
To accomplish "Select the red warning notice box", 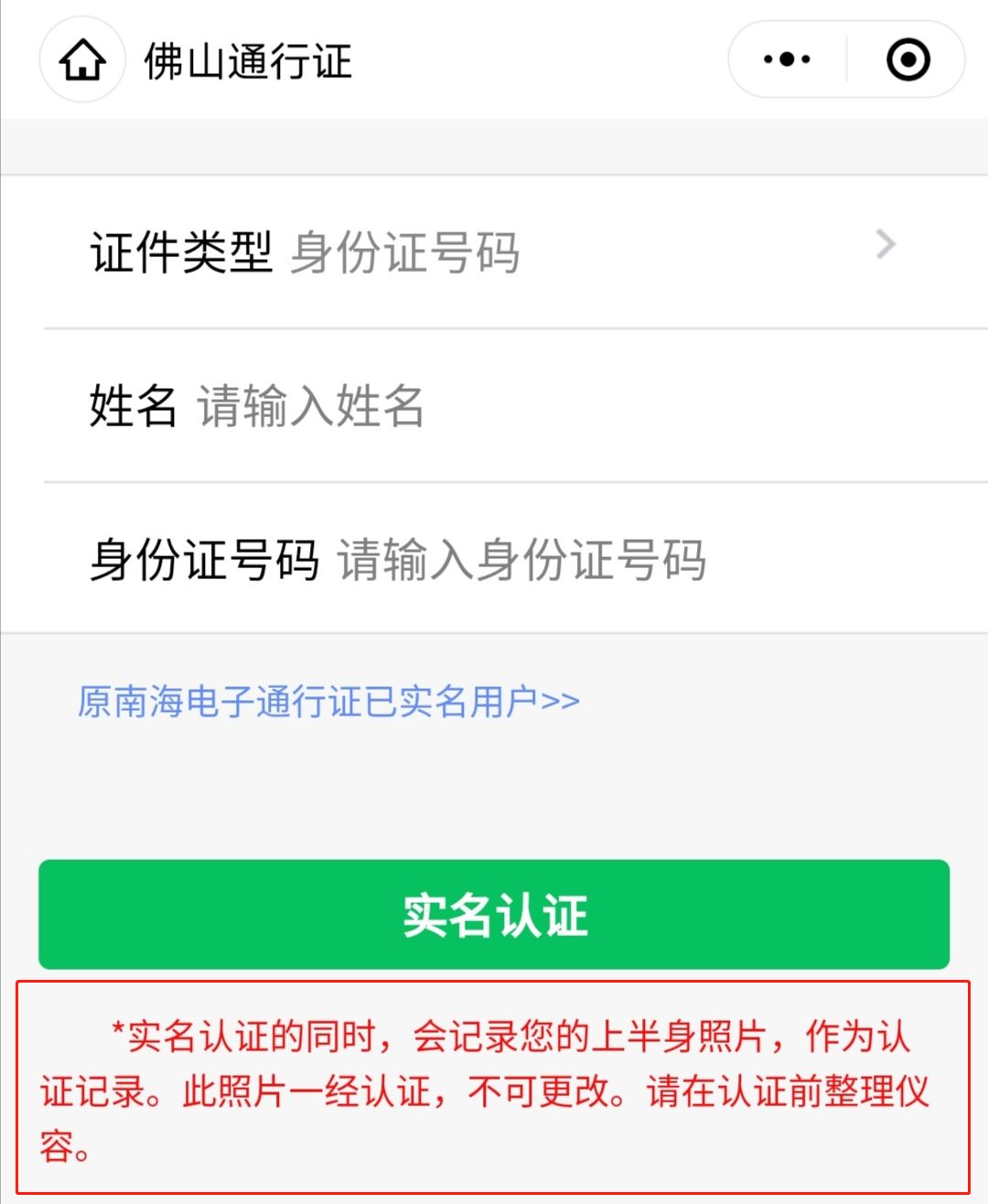I will click(x=494, y=1088).
